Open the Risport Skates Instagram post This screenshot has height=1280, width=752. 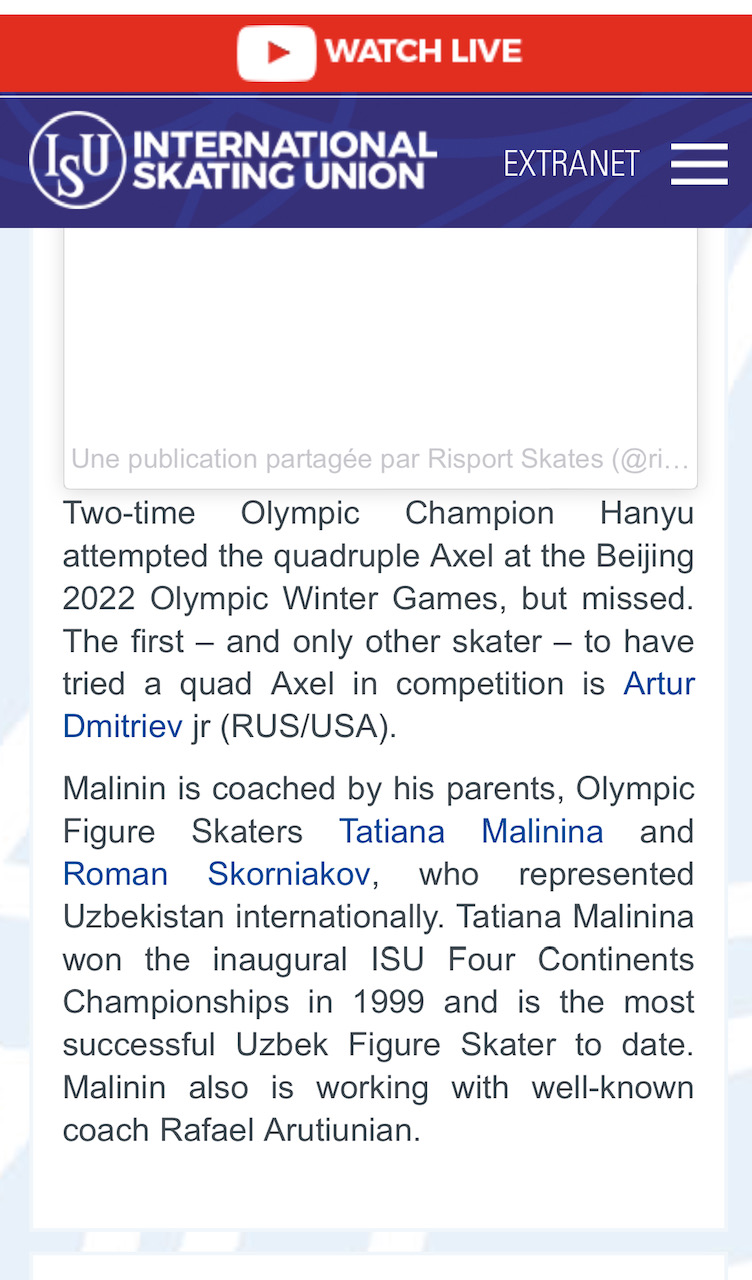(x=380, y=459)
